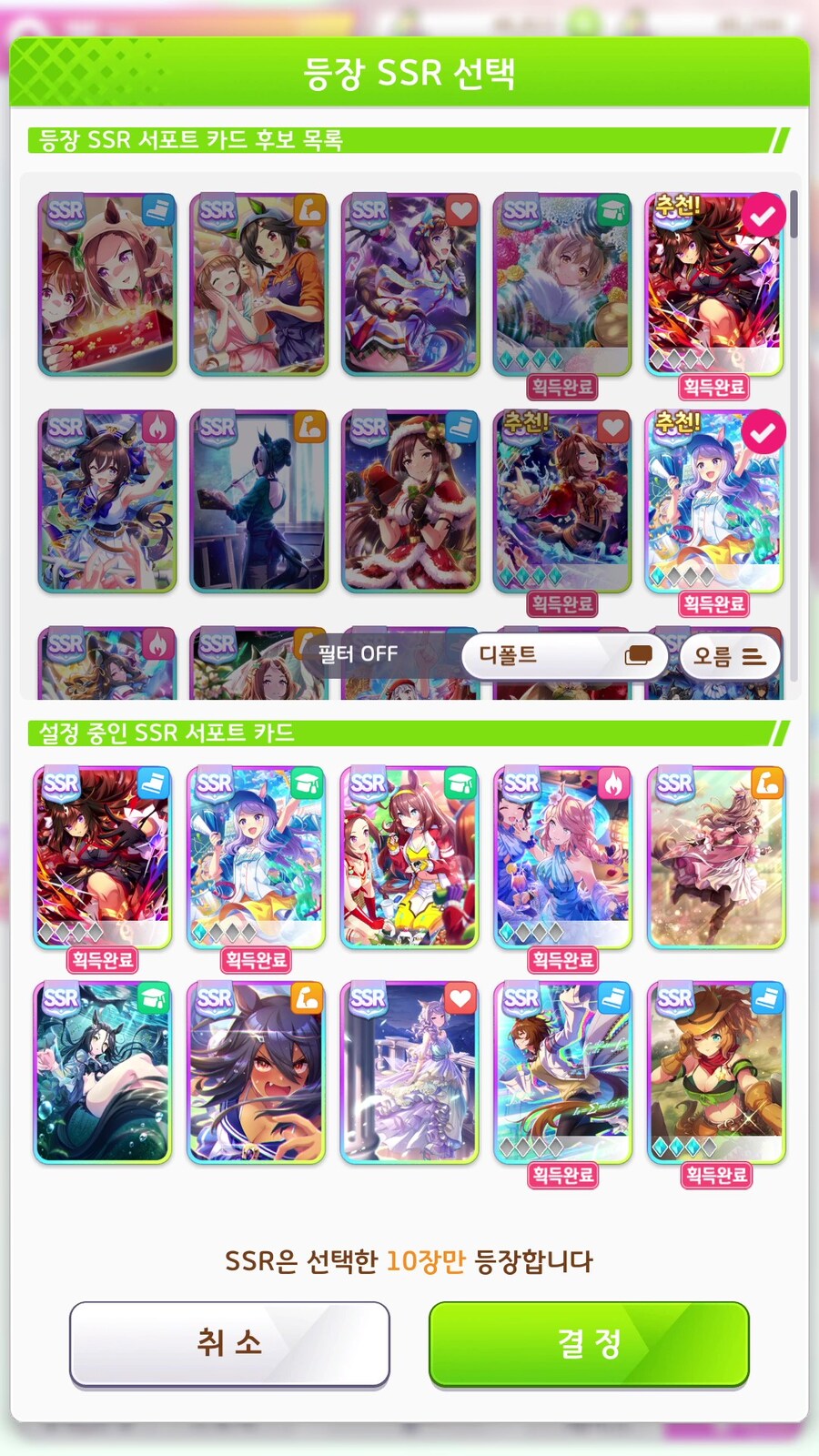Screen dimensions: 819x1456
Task: Deselect the checked blue-haired 추천 candidate card
Action: [714, 500]
